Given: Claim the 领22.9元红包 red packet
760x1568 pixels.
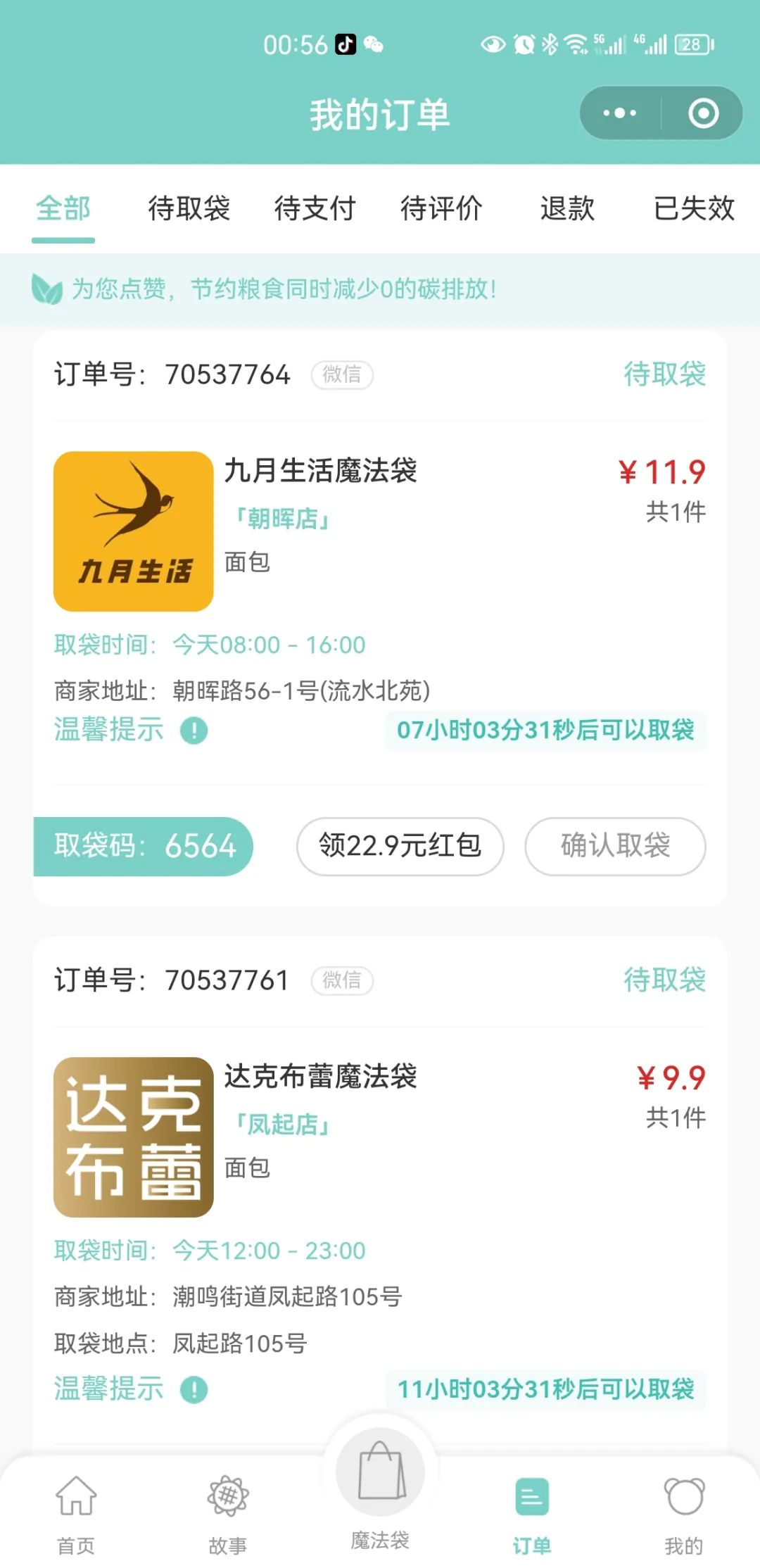Looking at the screenshot, I should pyautogui.click(x=400, y=846).
